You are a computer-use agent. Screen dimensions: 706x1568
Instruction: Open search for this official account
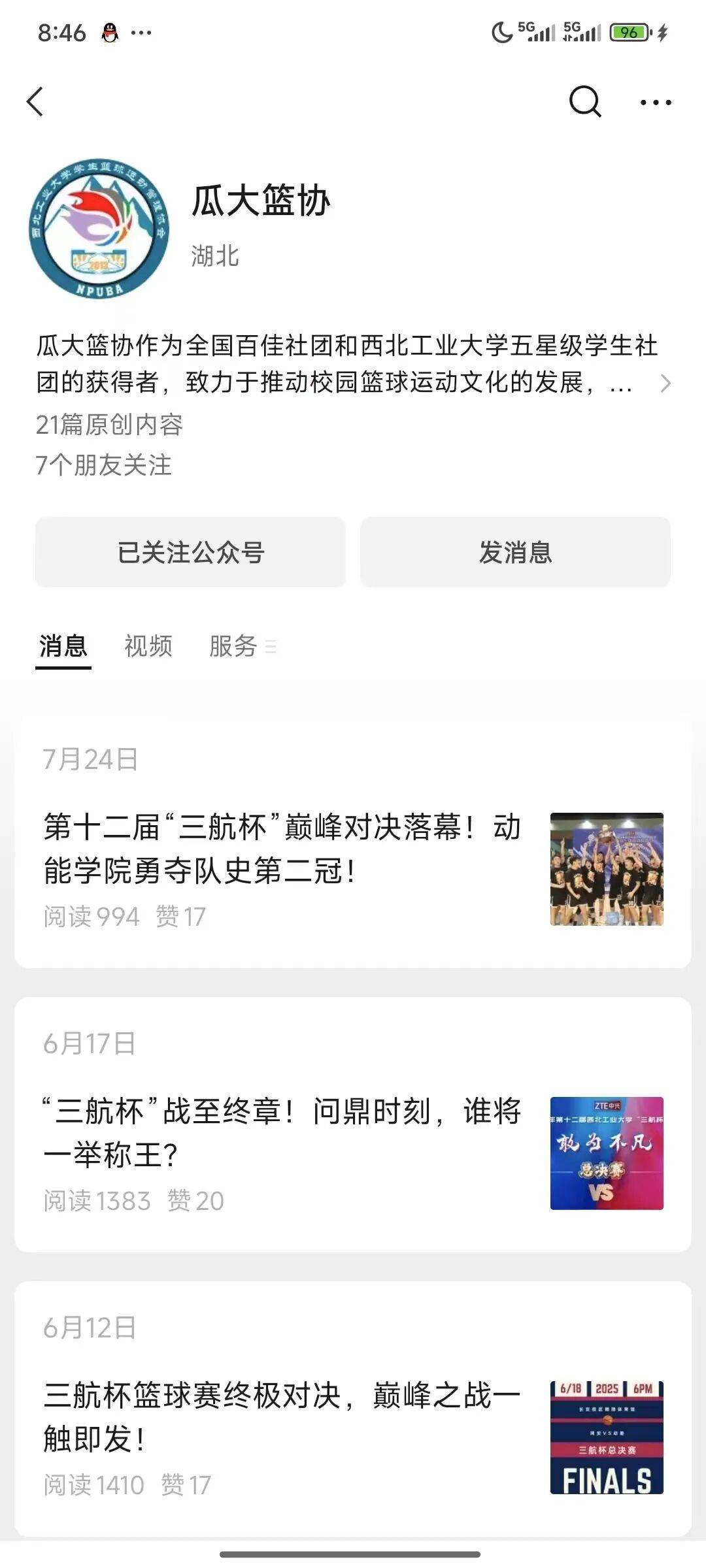pos(584,102)
